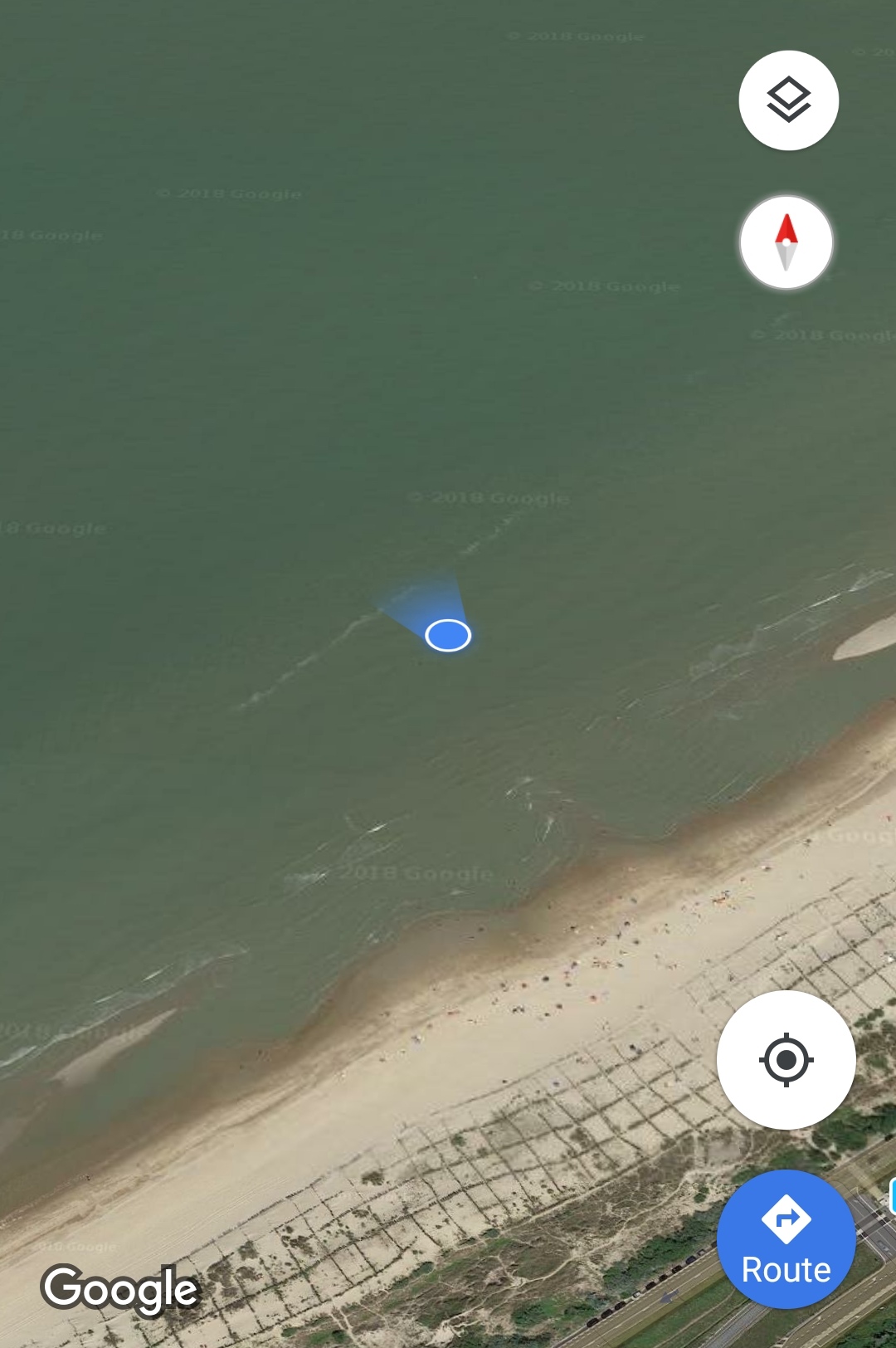Tap the blue current location dot

(x=448, y=635)
